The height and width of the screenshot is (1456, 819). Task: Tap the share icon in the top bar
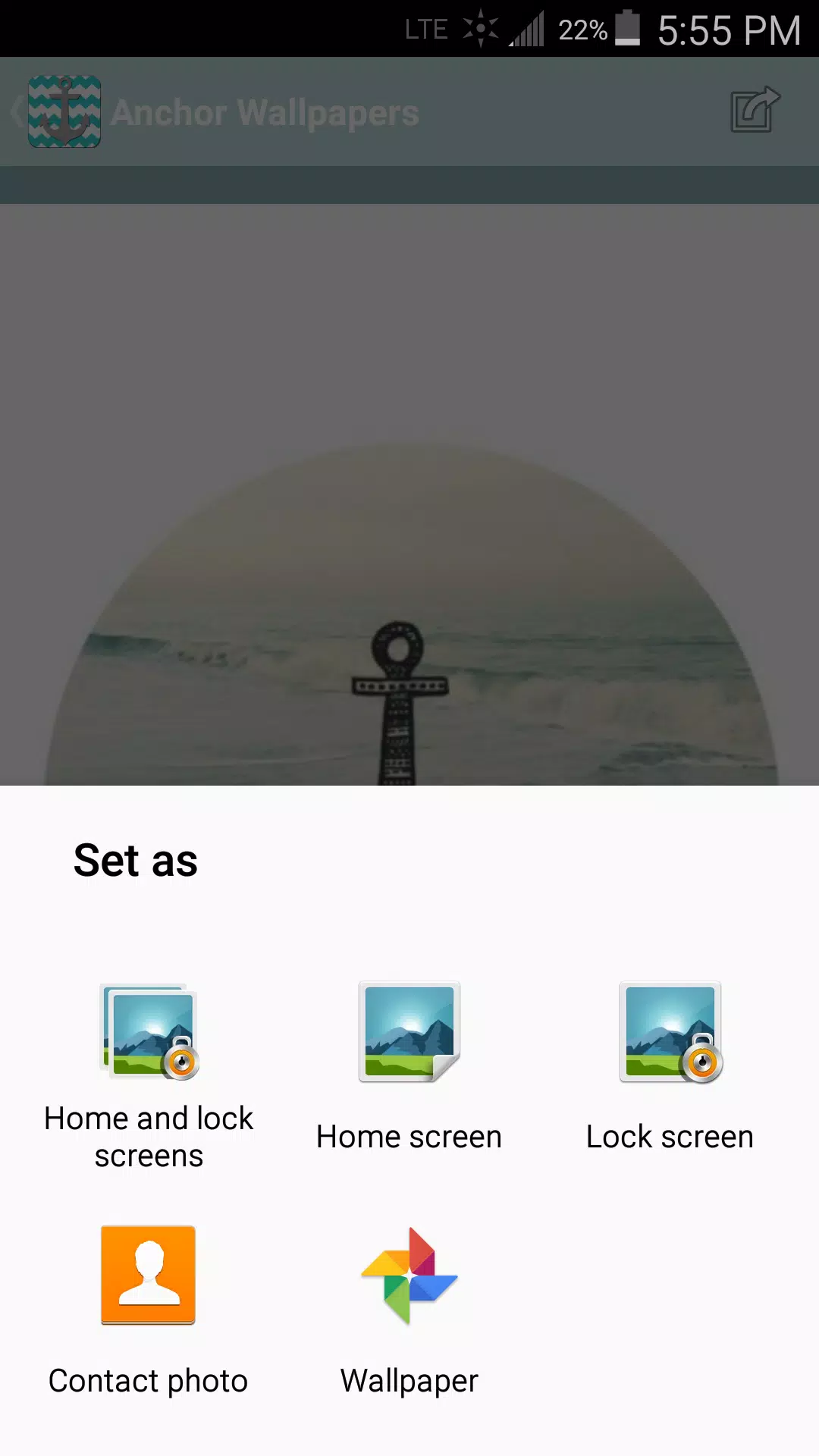tap(754, 111)
